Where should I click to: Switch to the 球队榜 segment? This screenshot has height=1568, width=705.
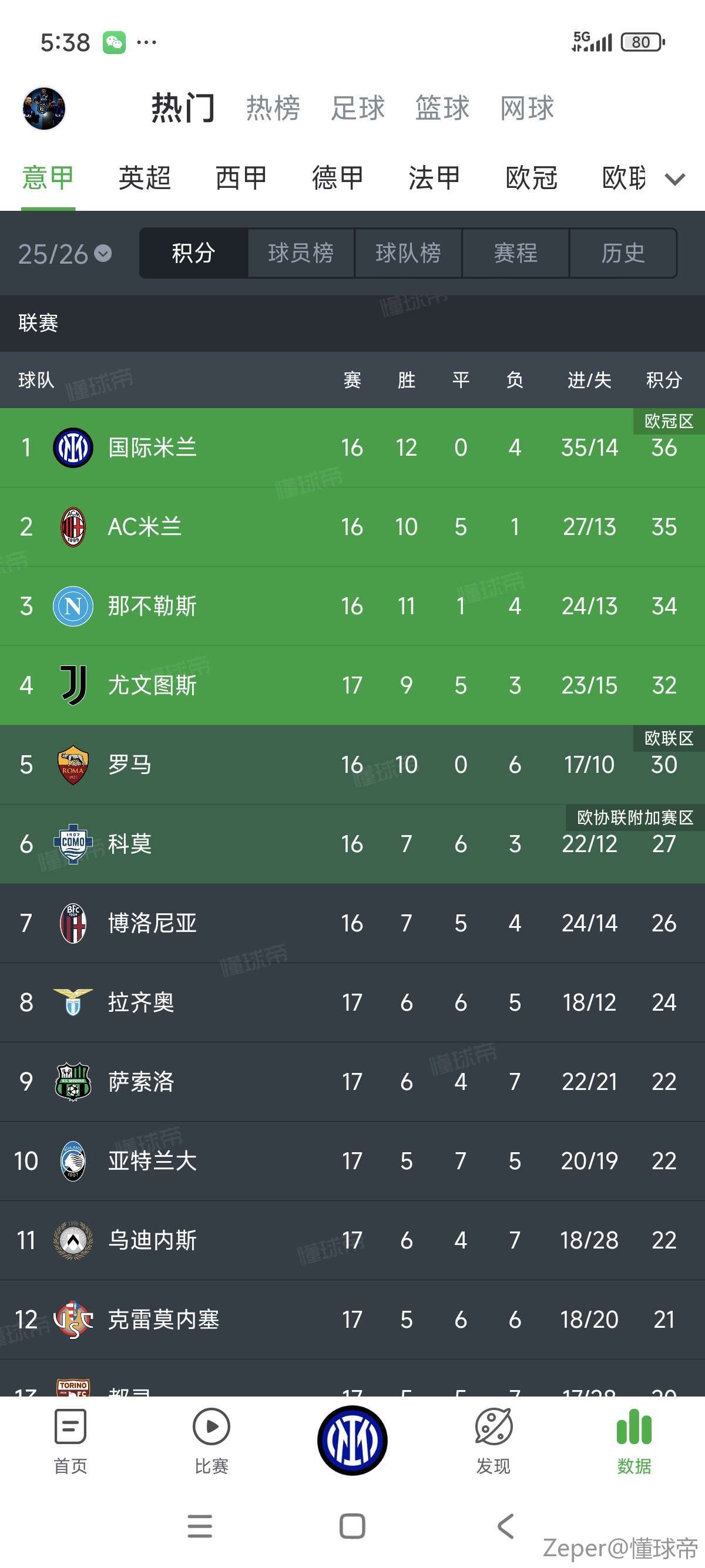coord(408,253)
